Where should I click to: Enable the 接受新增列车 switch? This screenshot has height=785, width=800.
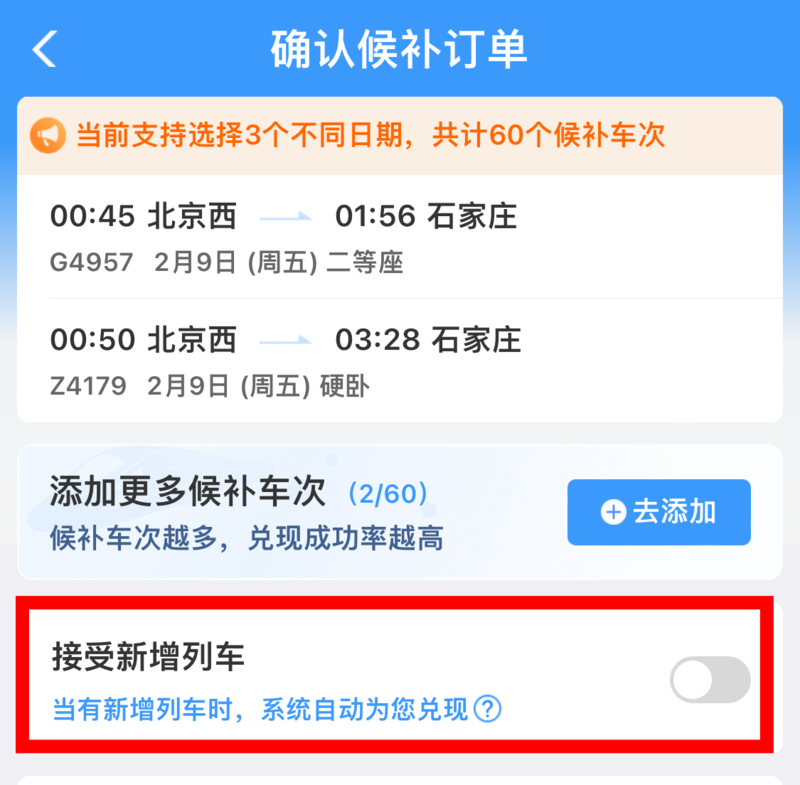pos(710,680)
